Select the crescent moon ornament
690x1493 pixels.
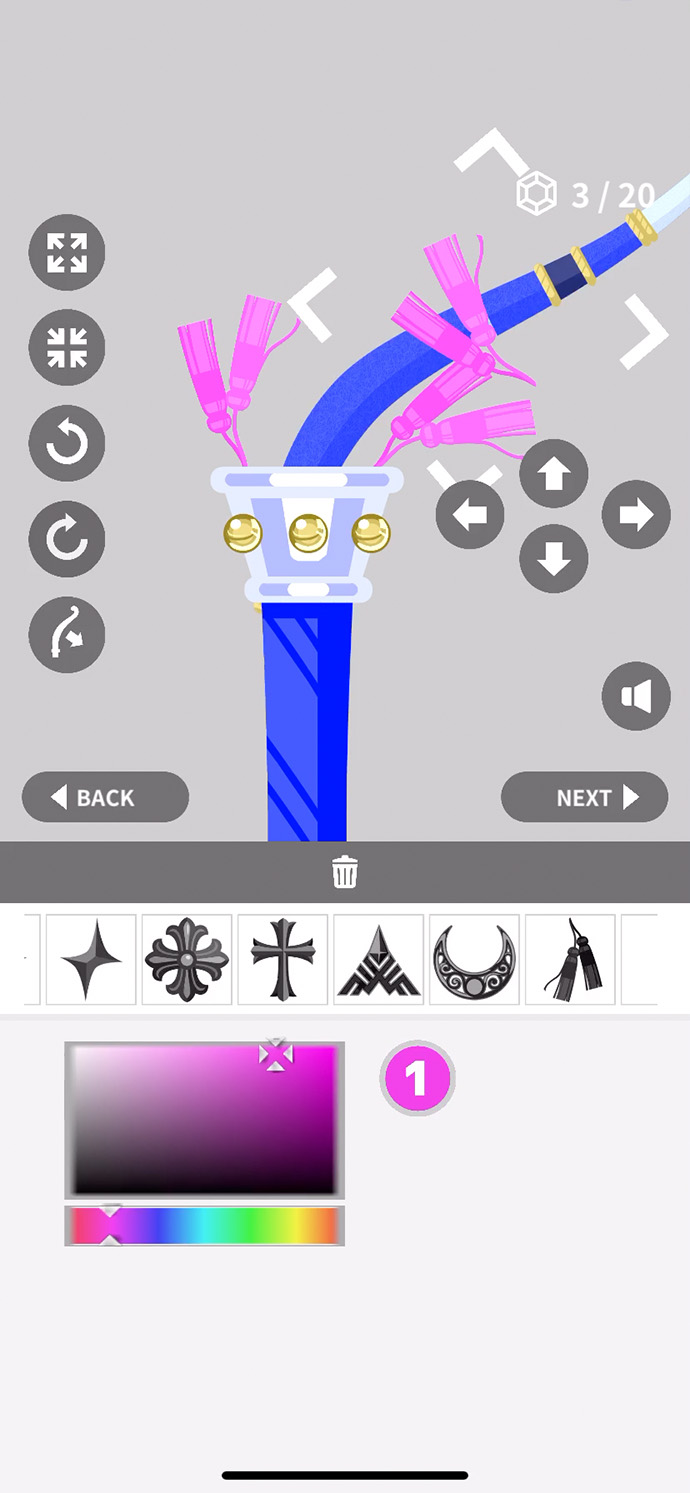click(475, 960)
